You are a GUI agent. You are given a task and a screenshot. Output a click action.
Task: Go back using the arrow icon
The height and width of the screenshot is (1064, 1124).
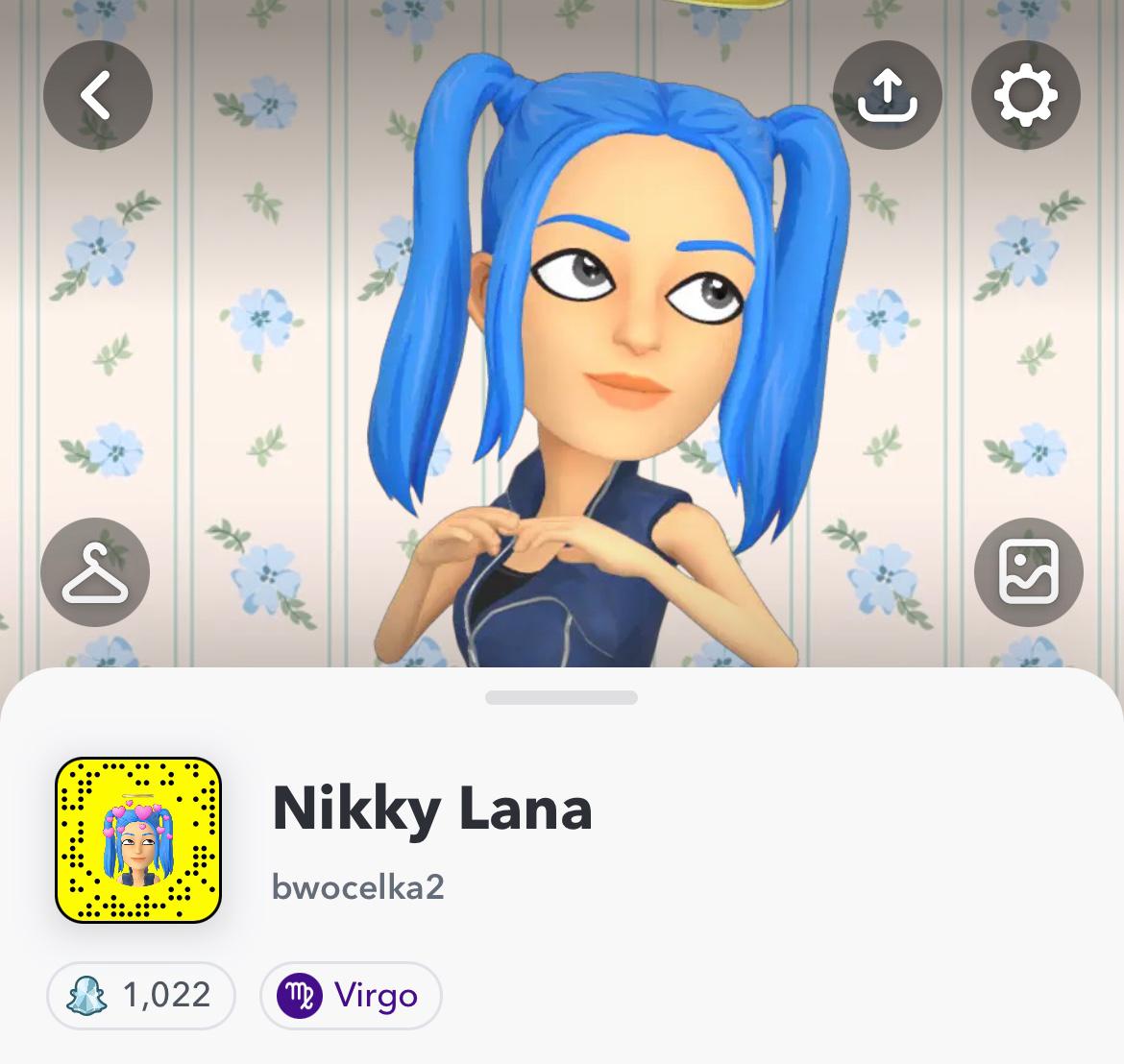pos(97,95)
